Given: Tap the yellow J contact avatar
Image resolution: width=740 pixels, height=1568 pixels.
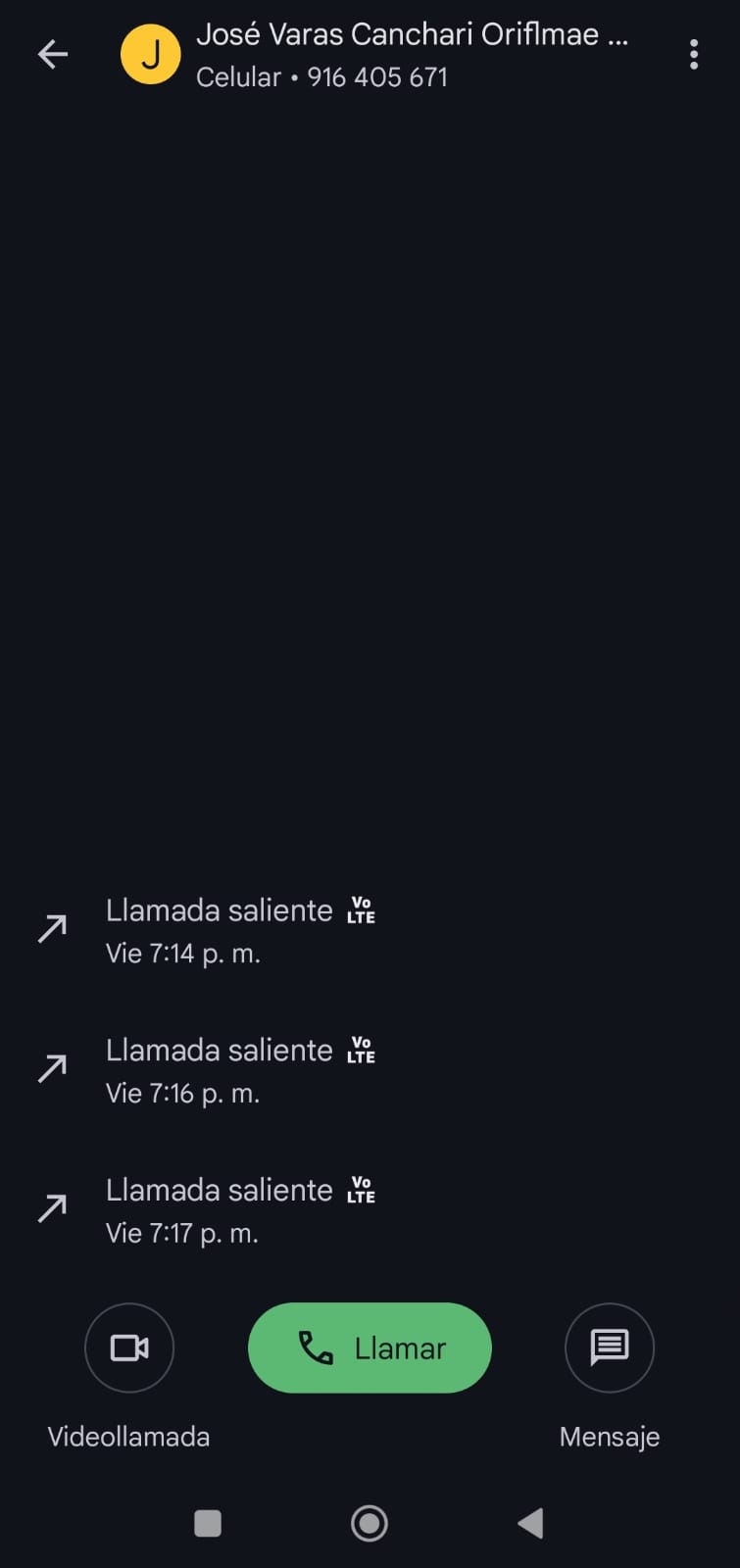Looking at the screenshot, I should click(x=150, y=54).
